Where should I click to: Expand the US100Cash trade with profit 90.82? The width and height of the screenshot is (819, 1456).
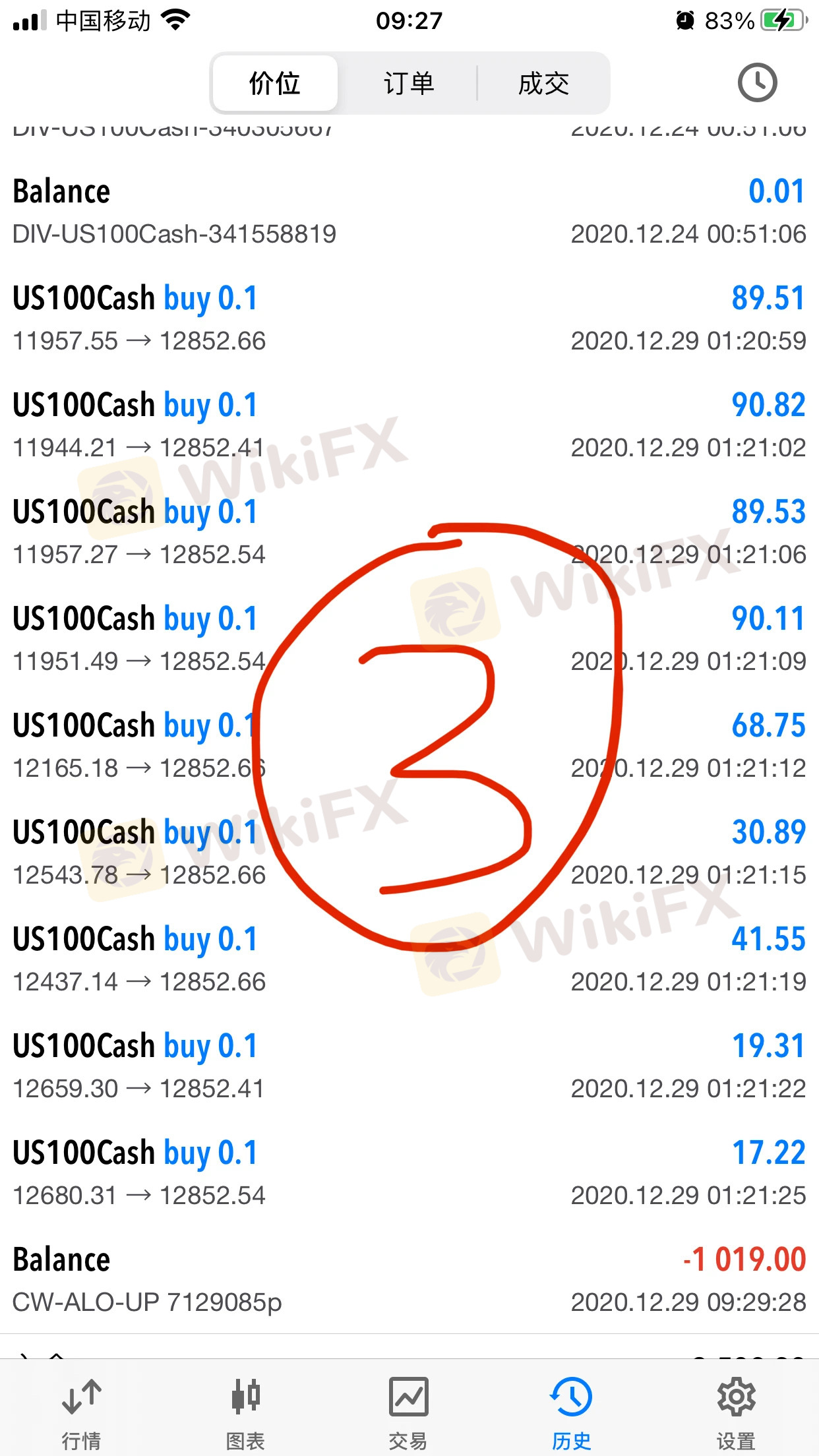[x=409, y=425]
